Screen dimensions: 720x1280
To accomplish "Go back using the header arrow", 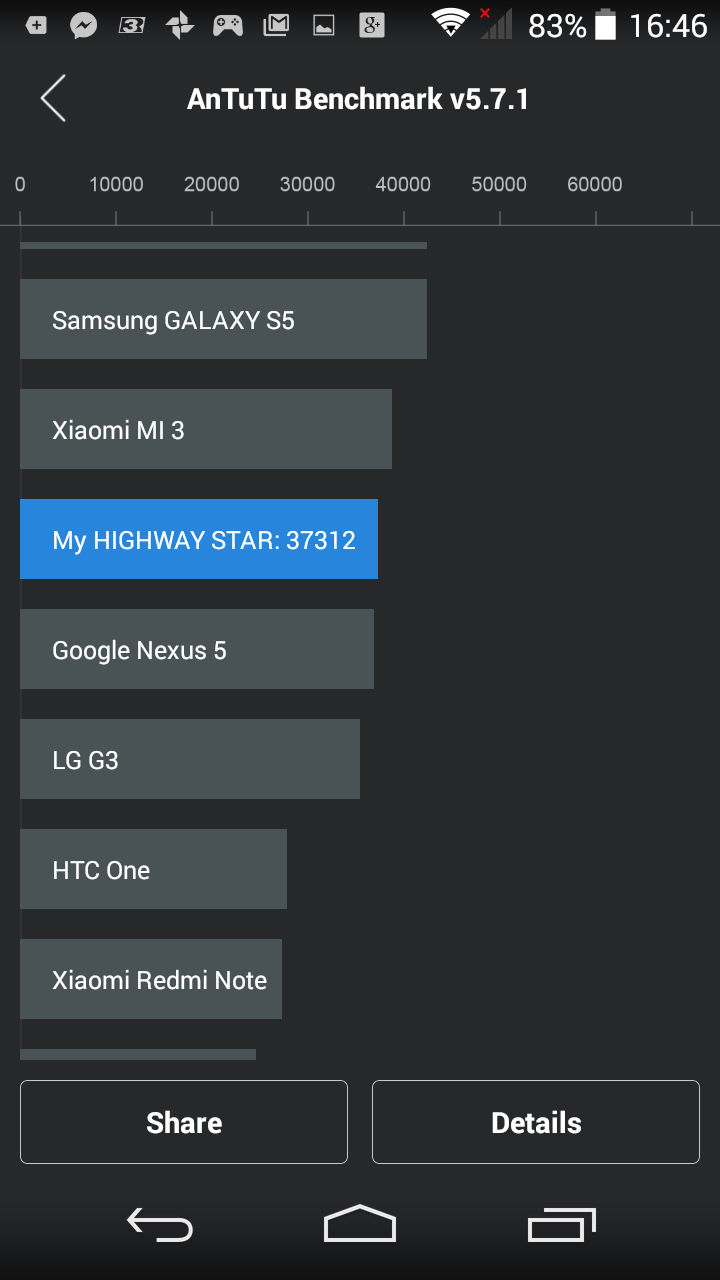I will pos(53,99).
